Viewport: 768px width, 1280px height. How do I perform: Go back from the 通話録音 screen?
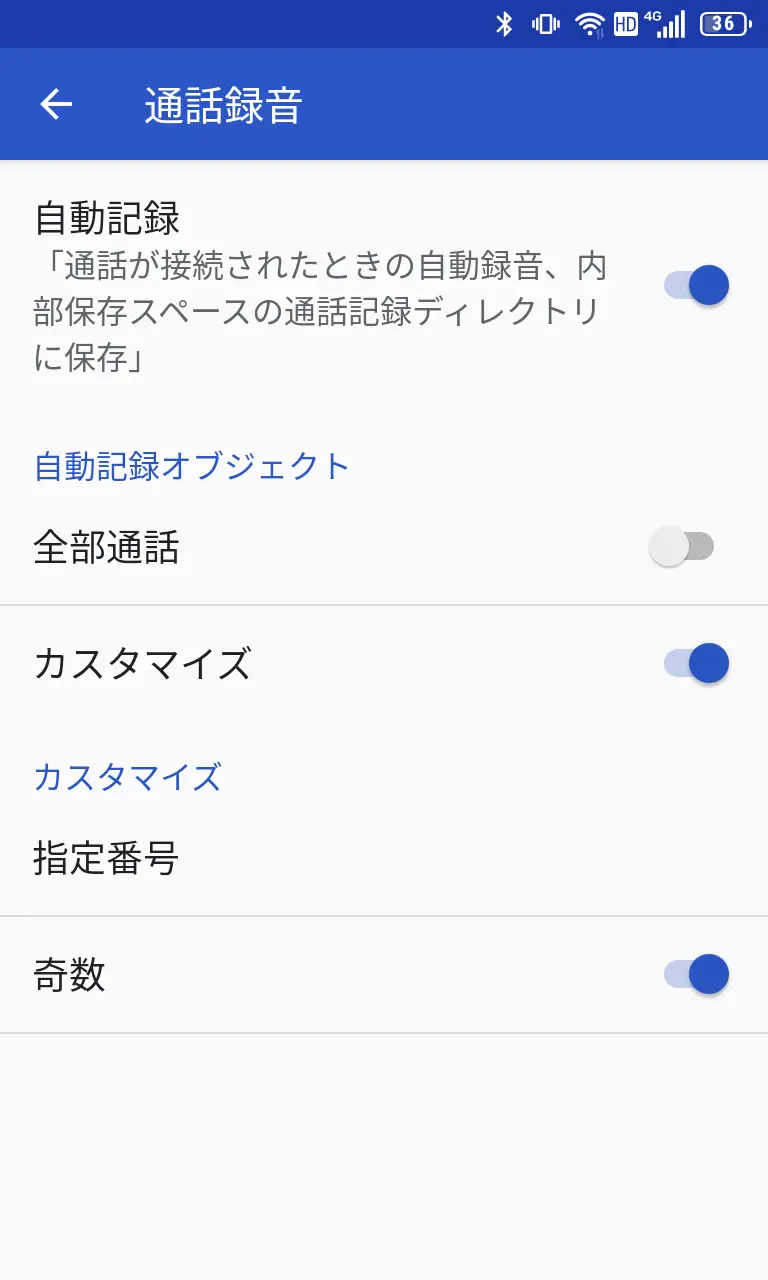pyautogui.click(x=56, y=104)
